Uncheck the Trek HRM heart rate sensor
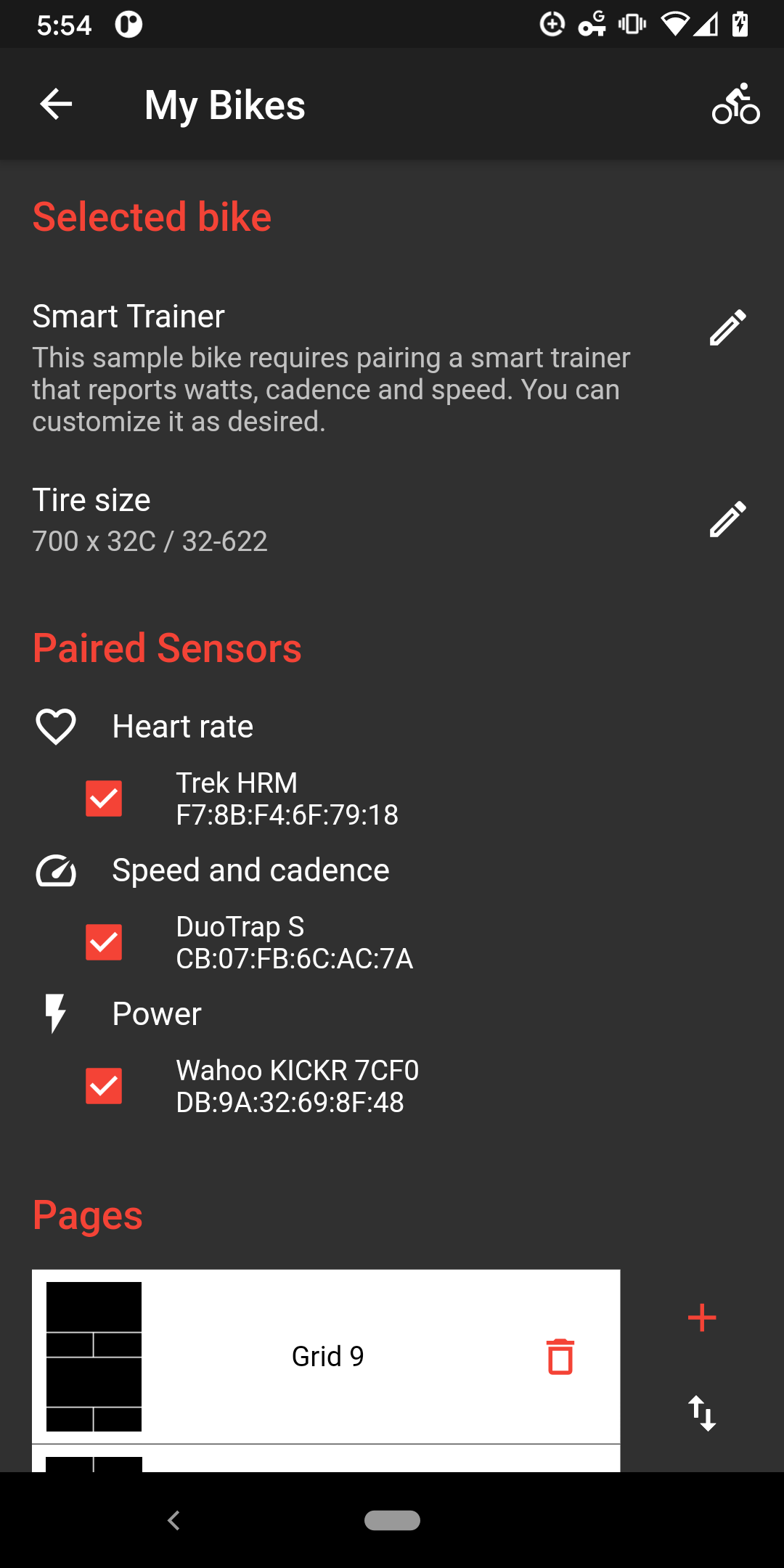Screen dimensions: 784x1568 [x=104, y=799]
